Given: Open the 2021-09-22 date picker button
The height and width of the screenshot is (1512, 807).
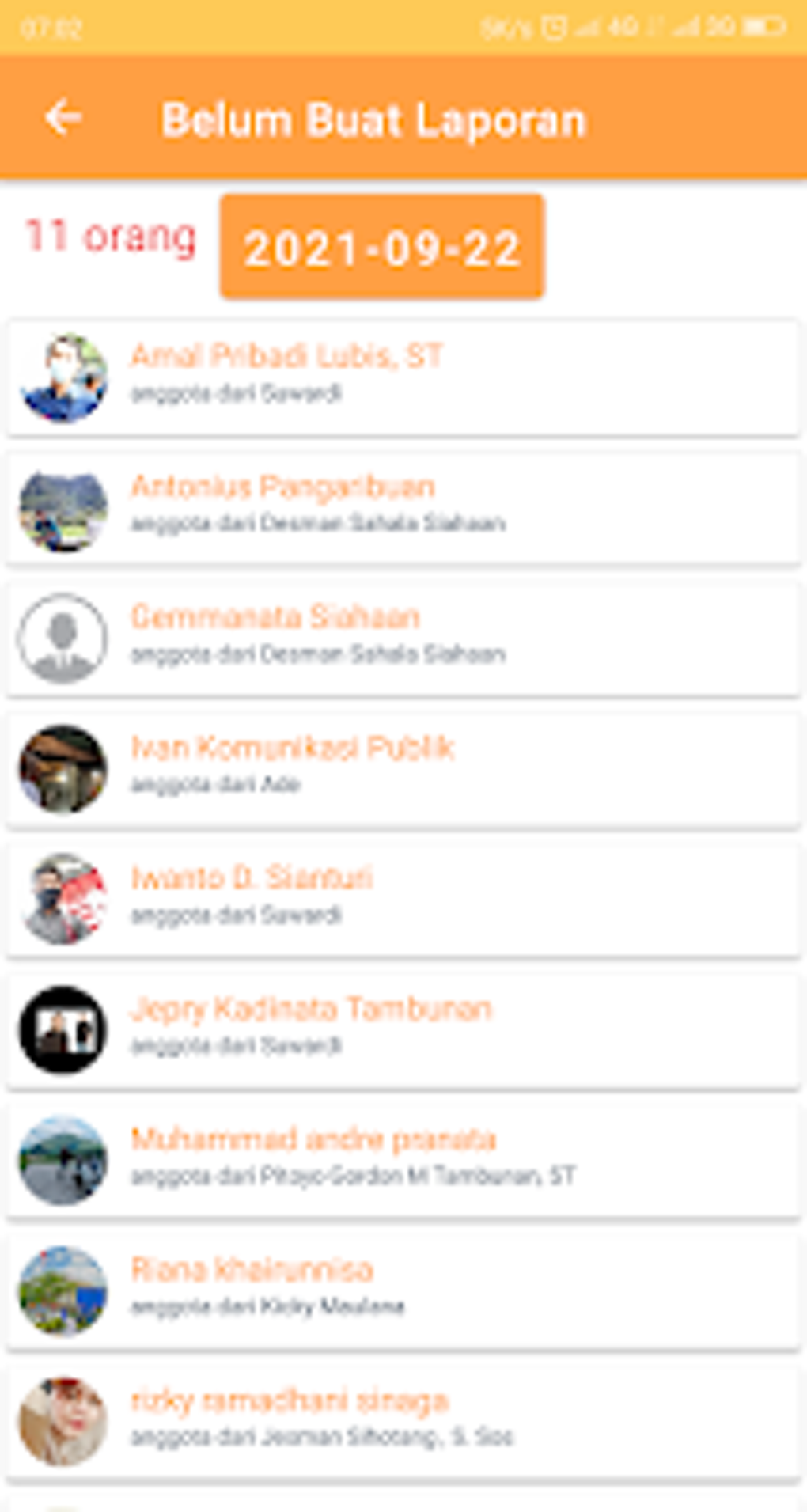Looking at the screenshot, I should pyautogui.click(x=382, y=247).
